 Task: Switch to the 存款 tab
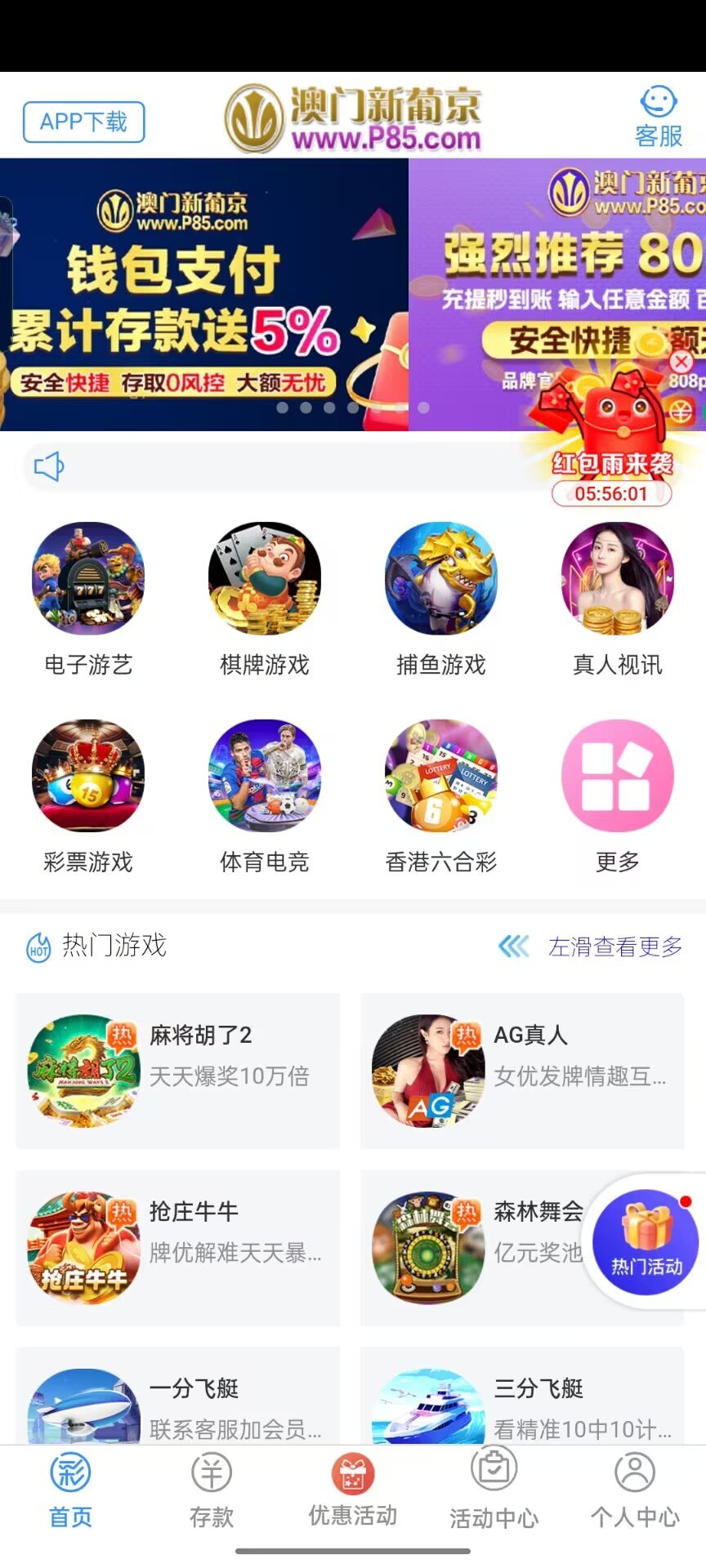point(212,1490)
